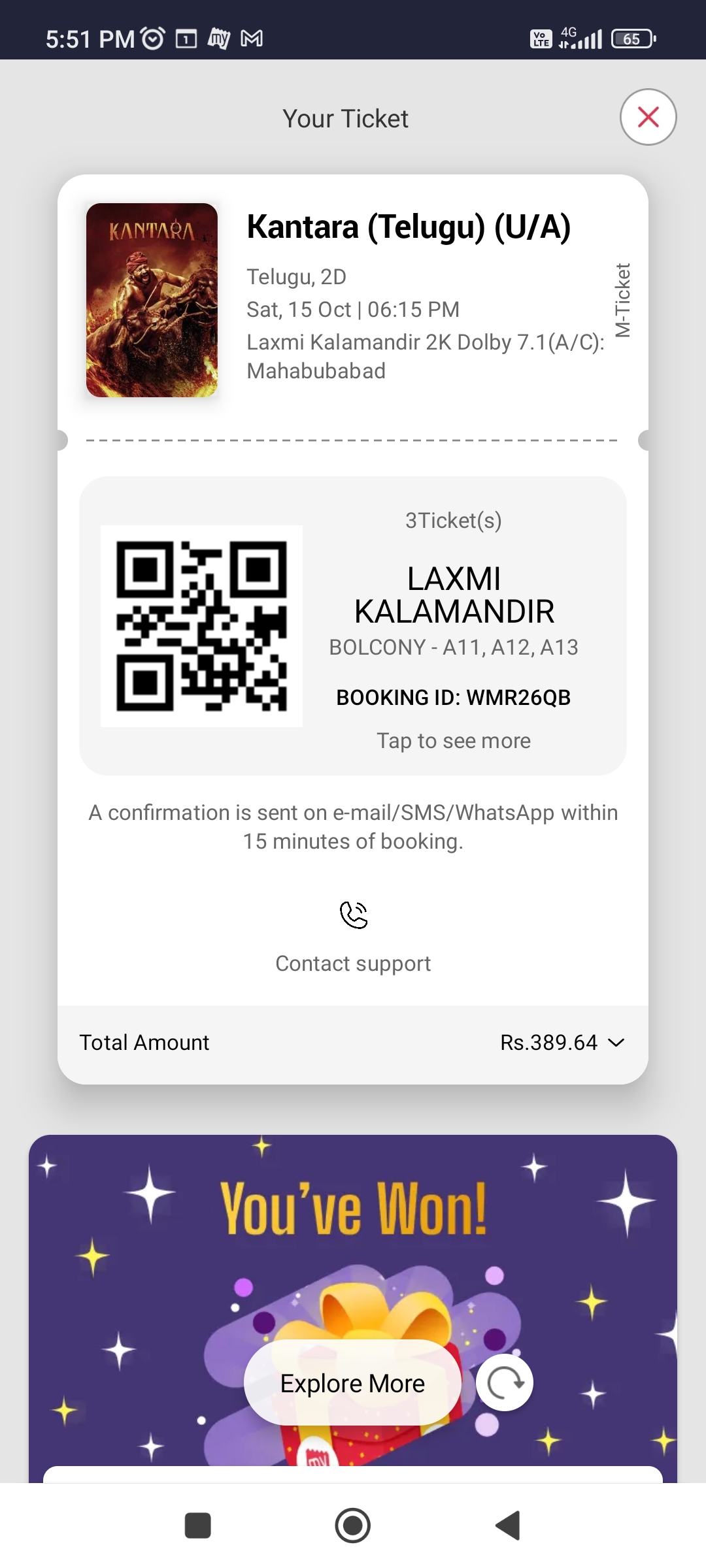Close the ticket screen
The width and height of the screenshot is (706, 1568).
click(648, 117)
